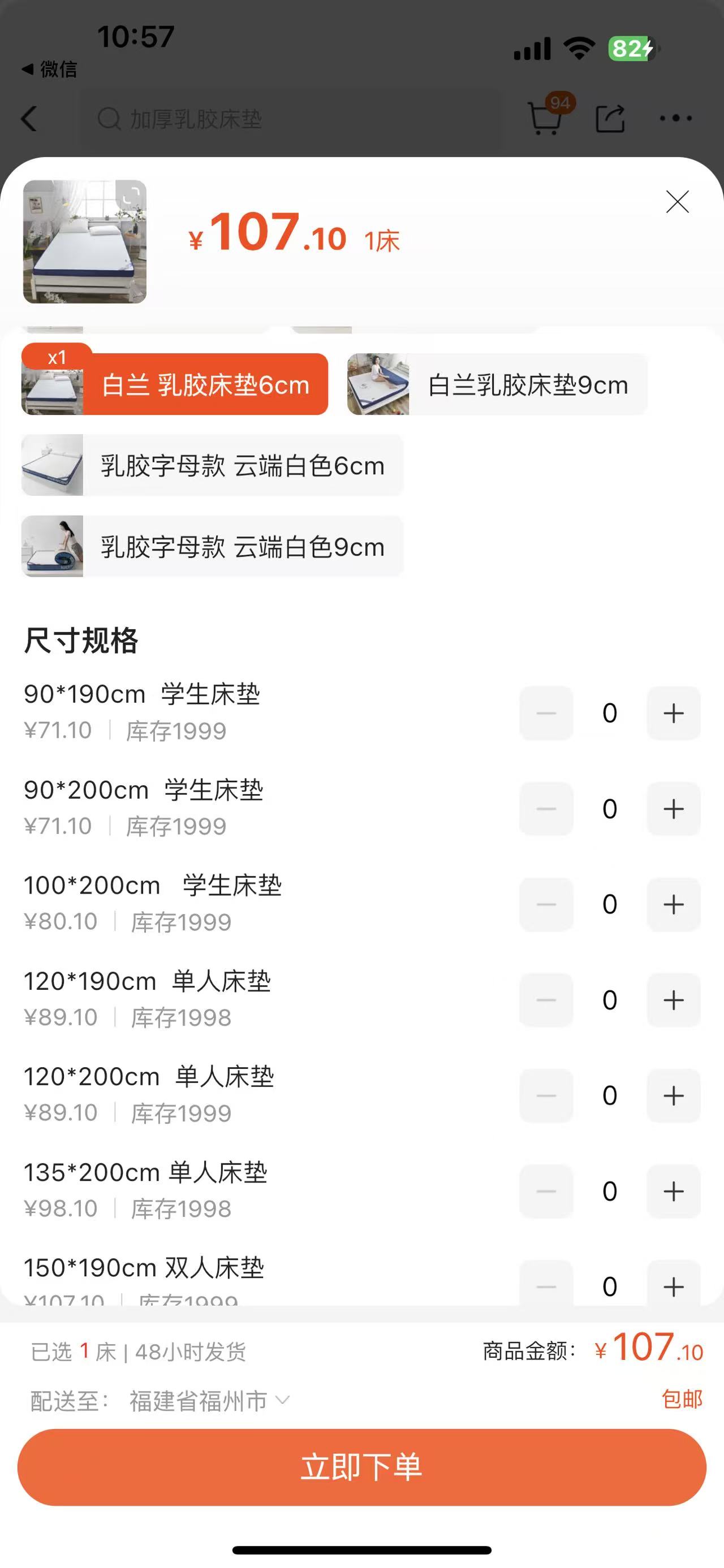
Task: Add one 120*190cm 单人床垫
Action: 673,1000
